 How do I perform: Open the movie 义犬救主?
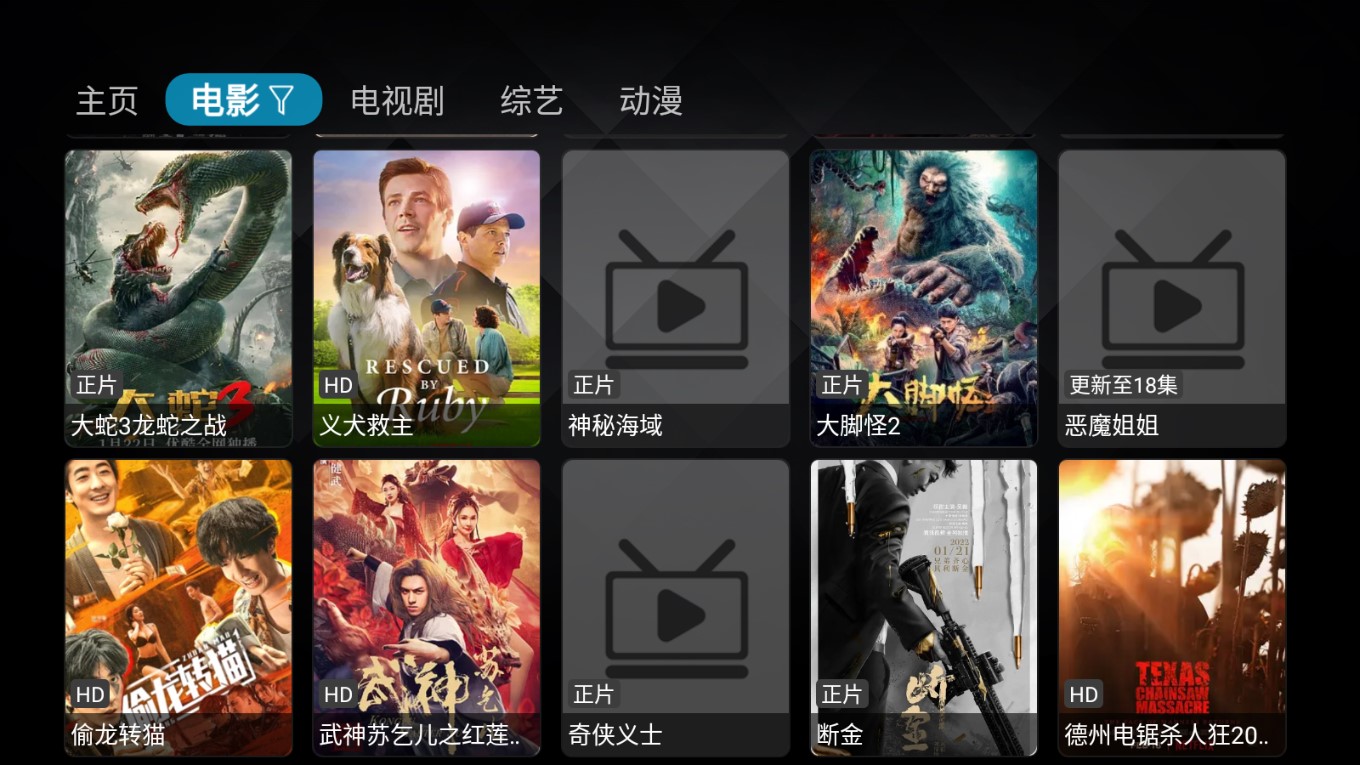(x=426, y=298)
